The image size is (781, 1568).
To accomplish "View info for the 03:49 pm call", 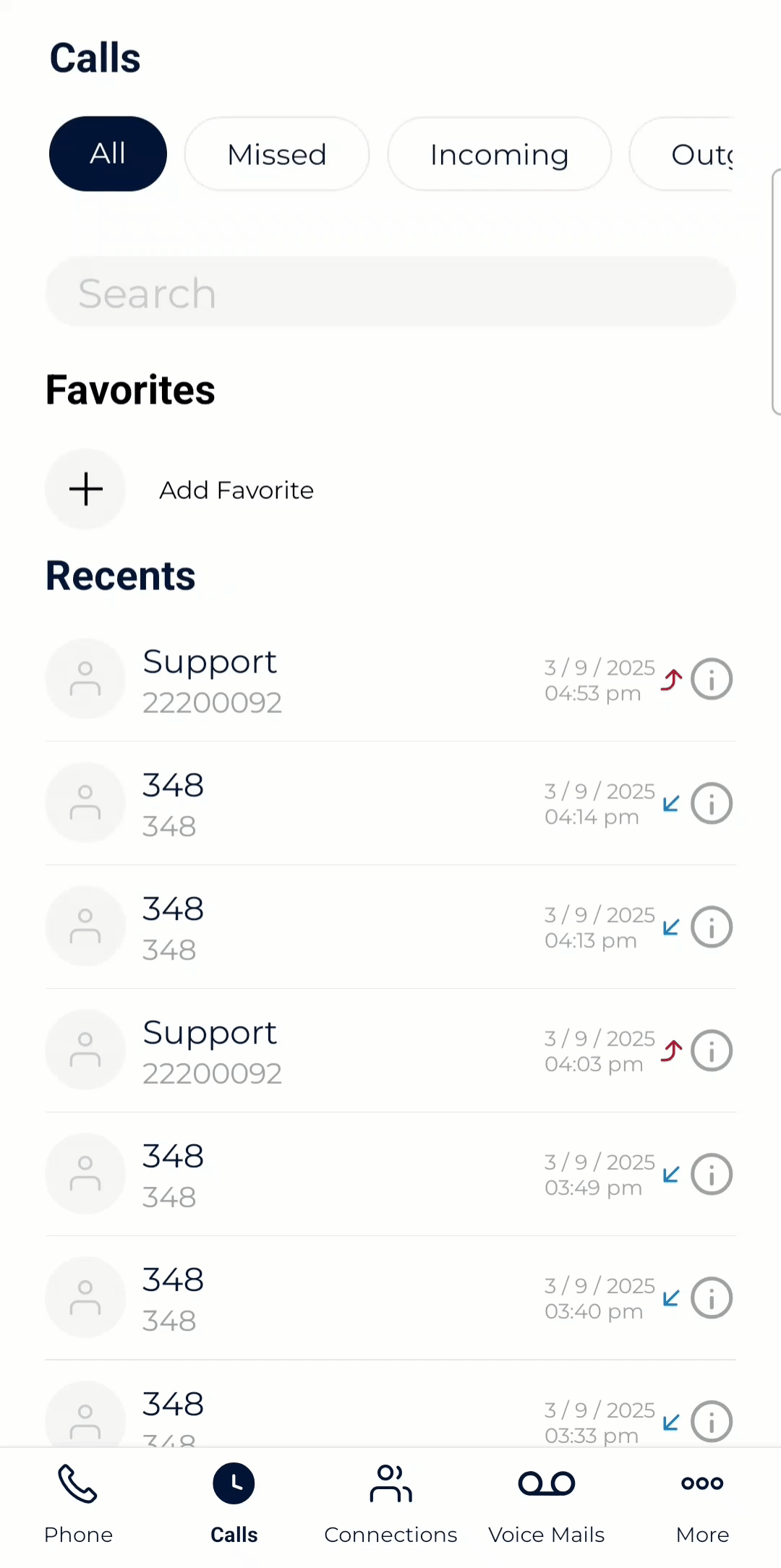I will (x=712, y=1175).
